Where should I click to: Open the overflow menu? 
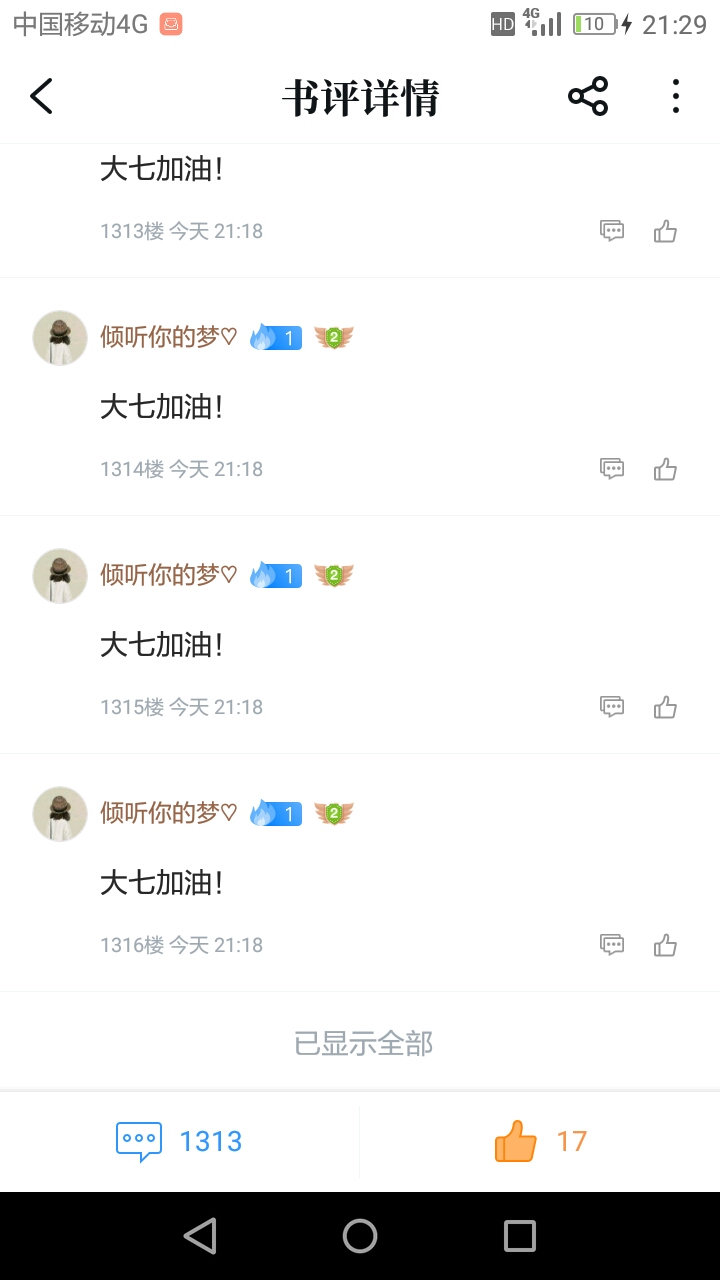click(676, 97)
